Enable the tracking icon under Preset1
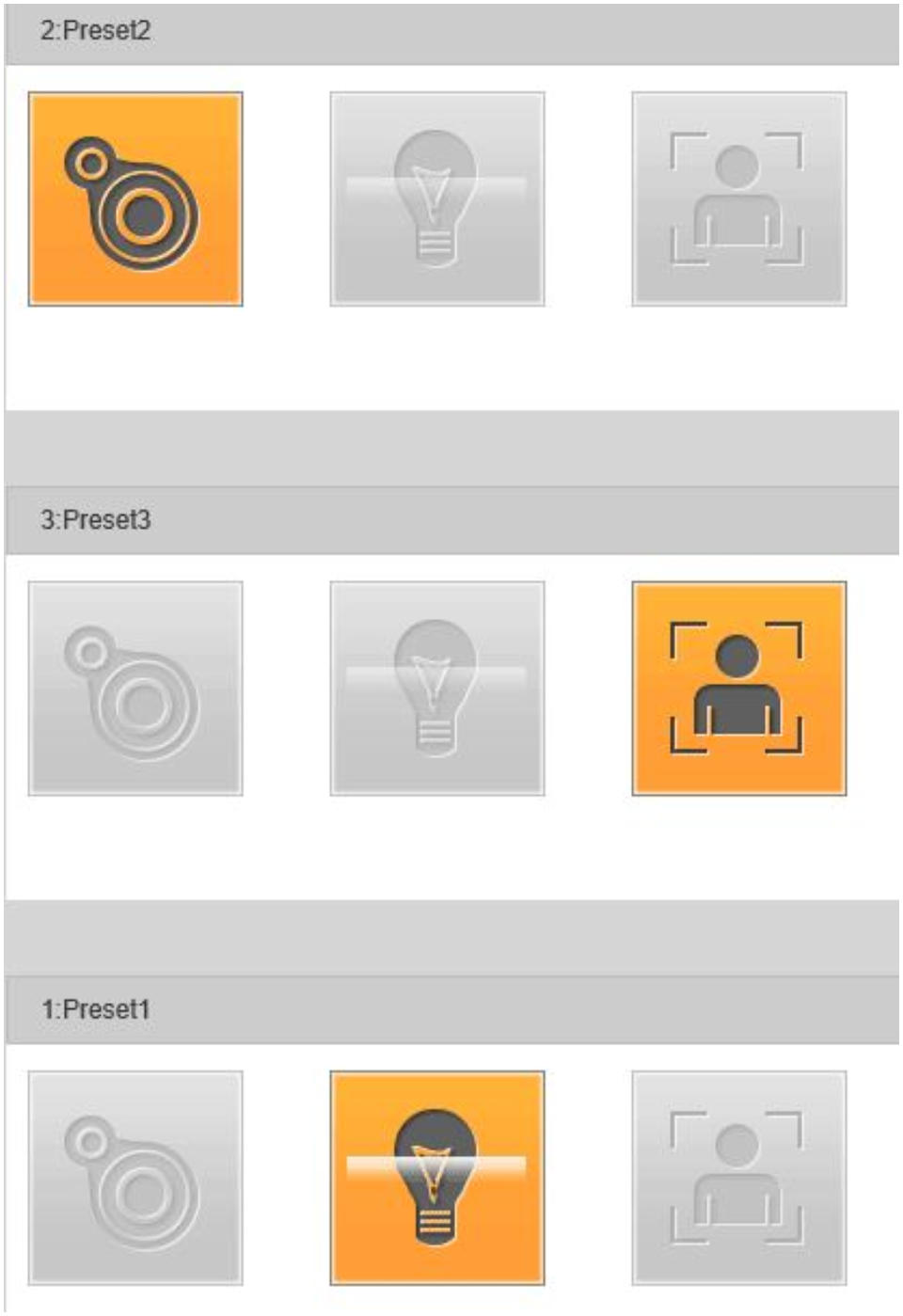This screenshot has height=1316, width=903. click(x=135, y=1177)
